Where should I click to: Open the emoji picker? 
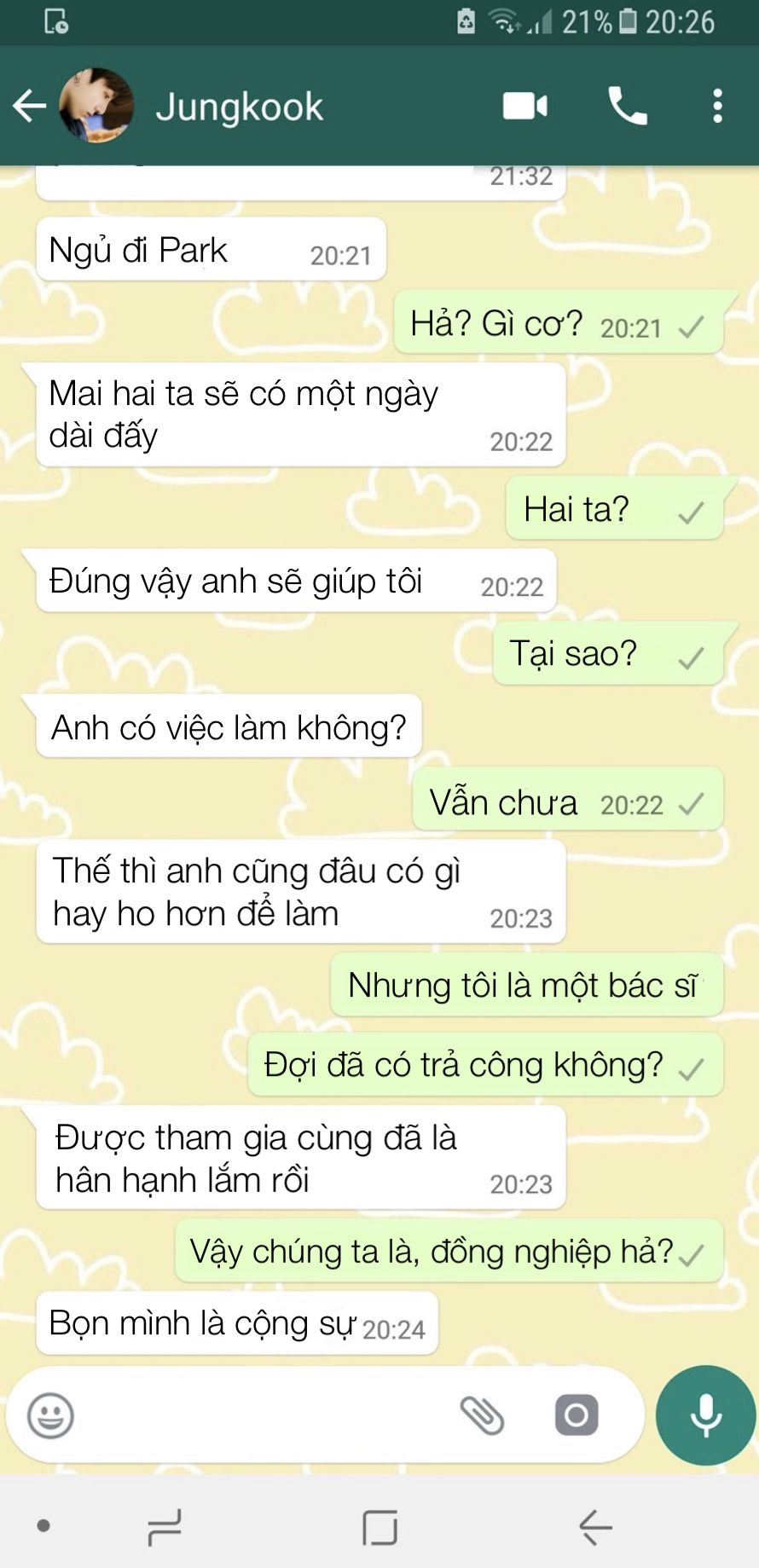[x=51, y=1416]
